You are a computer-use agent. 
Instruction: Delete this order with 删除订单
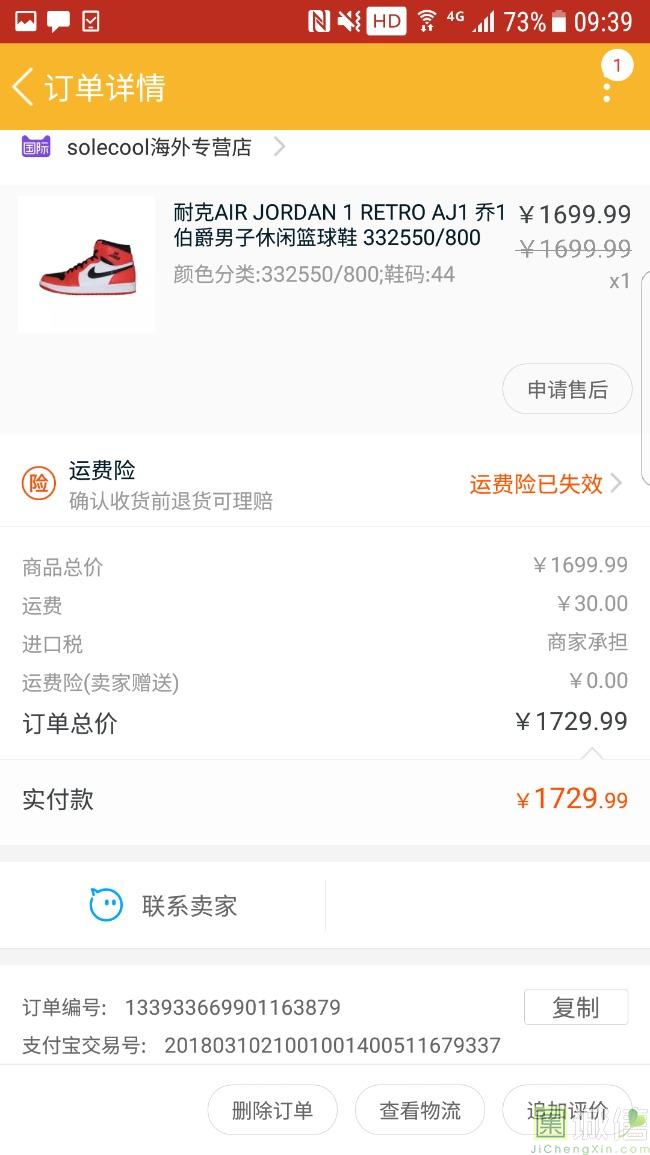[x=272, y=1110]
